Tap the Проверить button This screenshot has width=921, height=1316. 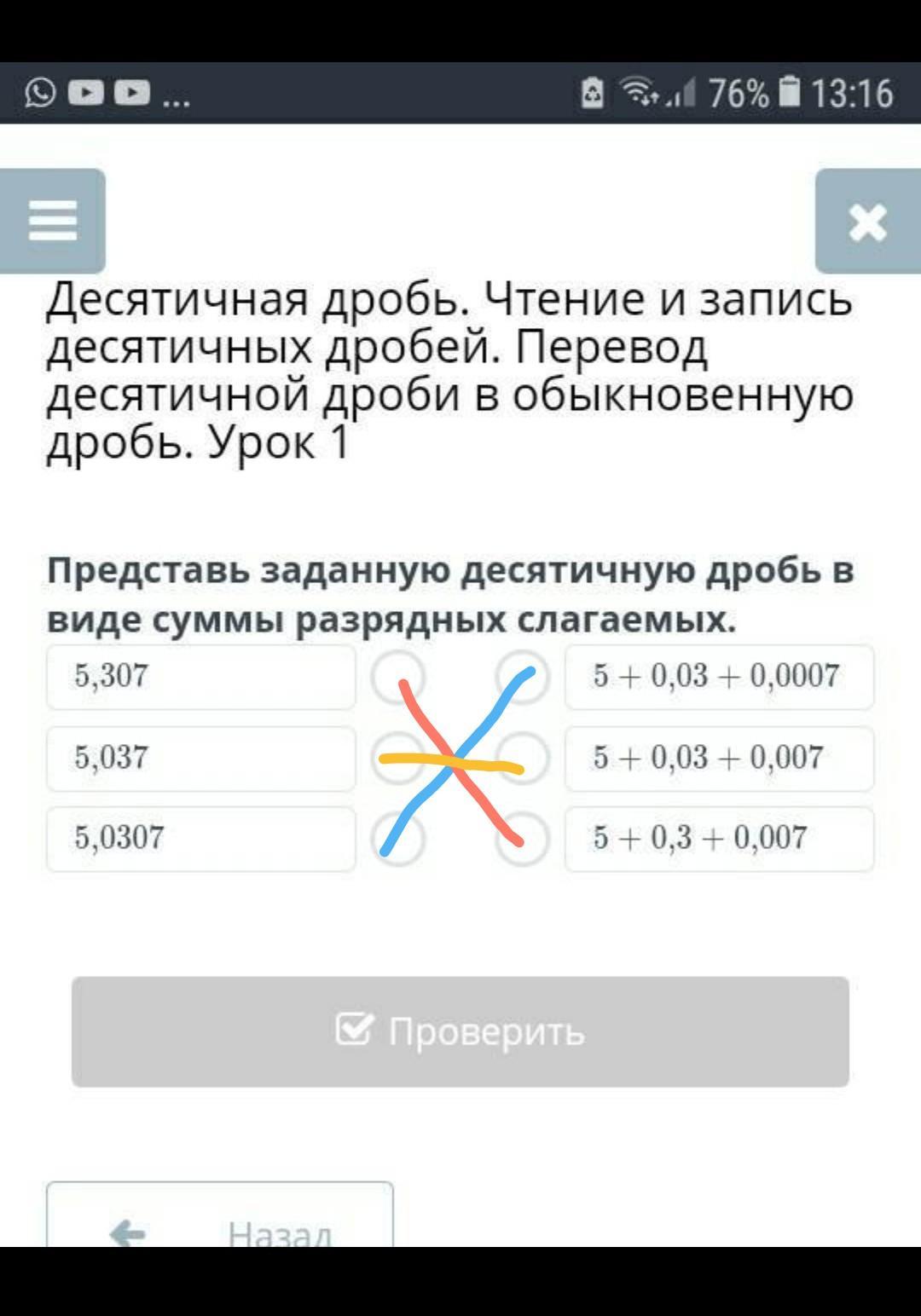(460, 1031)
